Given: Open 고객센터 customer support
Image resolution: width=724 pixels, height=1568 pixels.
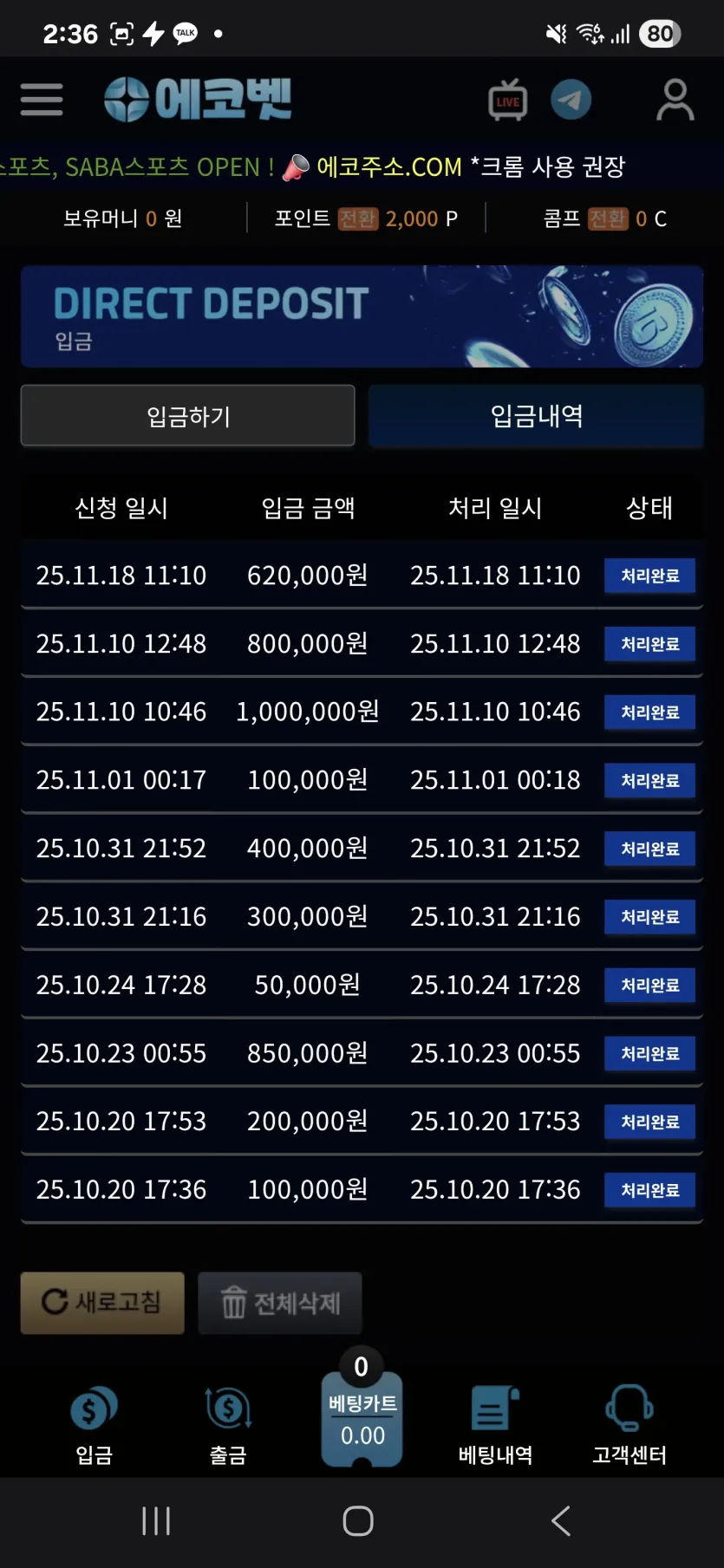Looking at the screenshot, I should click(x=629, y=1425).
